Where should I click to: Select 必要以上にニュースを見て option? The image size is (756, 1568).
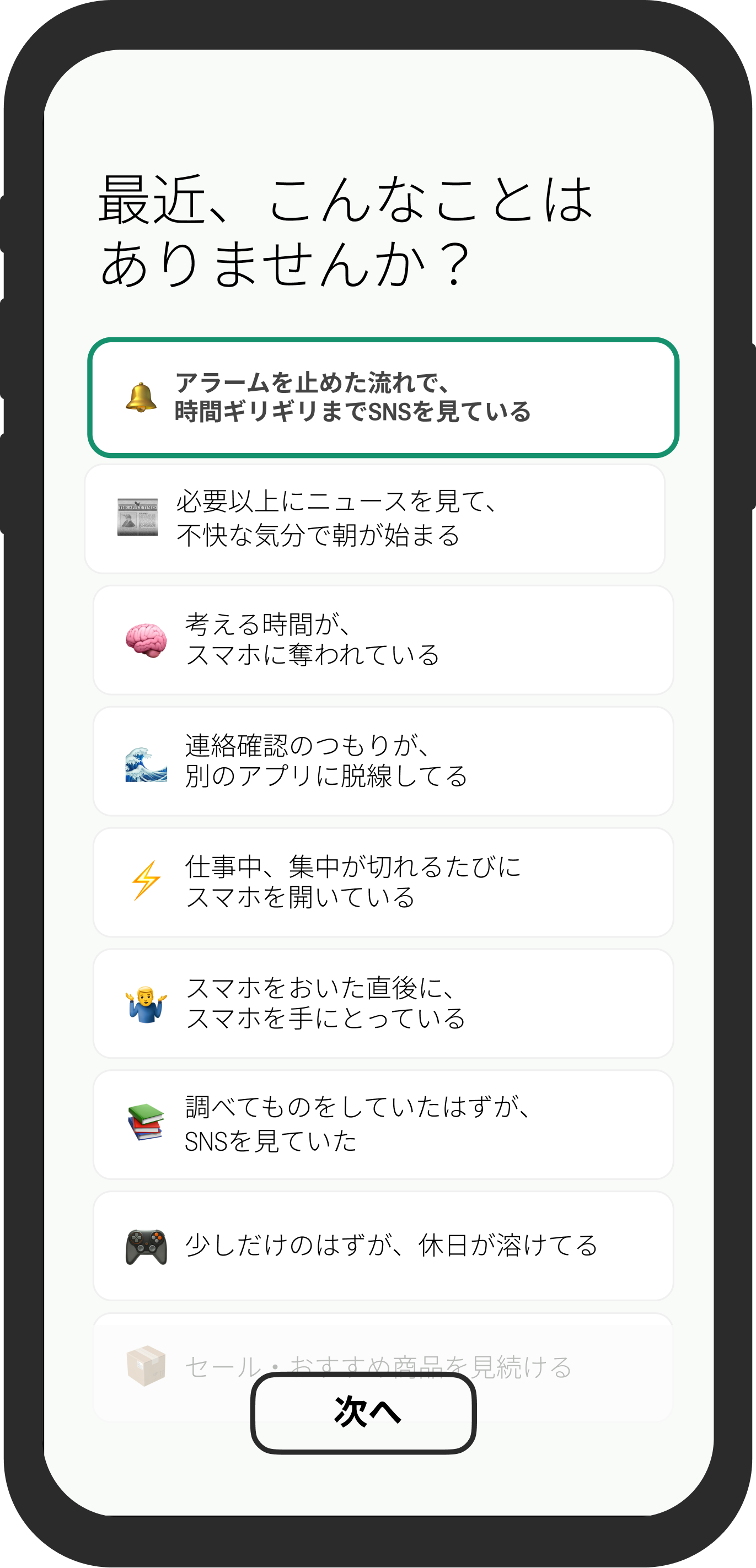pyautogui.click(x=374, y=519)
